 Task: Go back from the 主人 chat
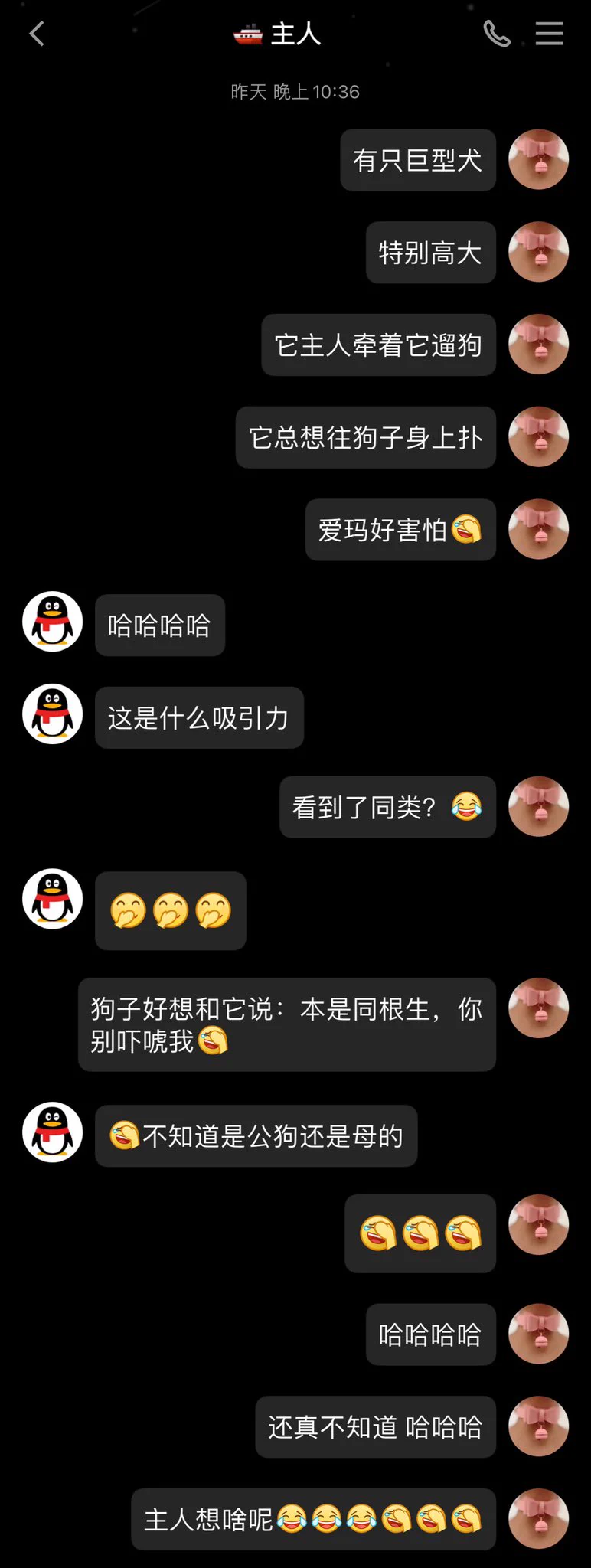36,34
